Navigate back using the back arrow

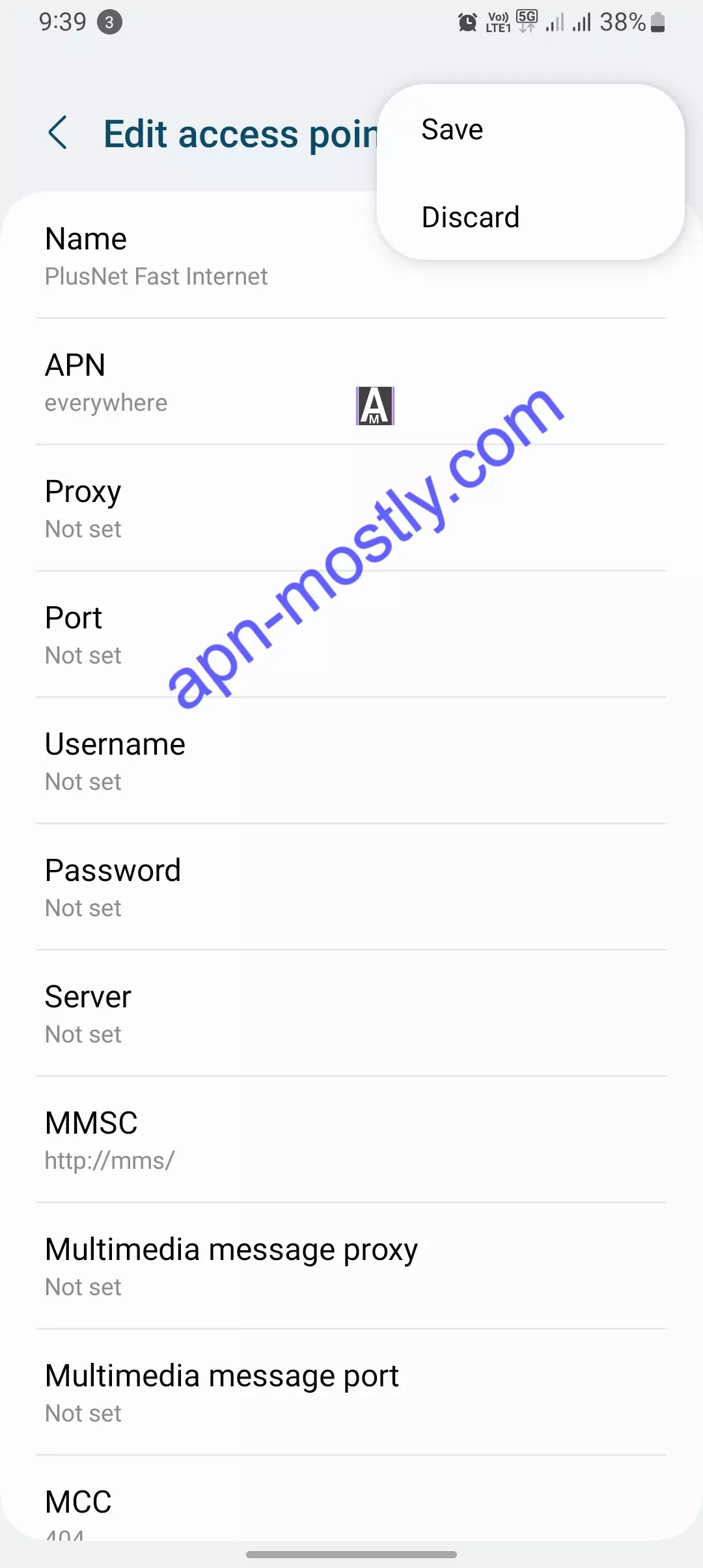click(x=59, y=133)
